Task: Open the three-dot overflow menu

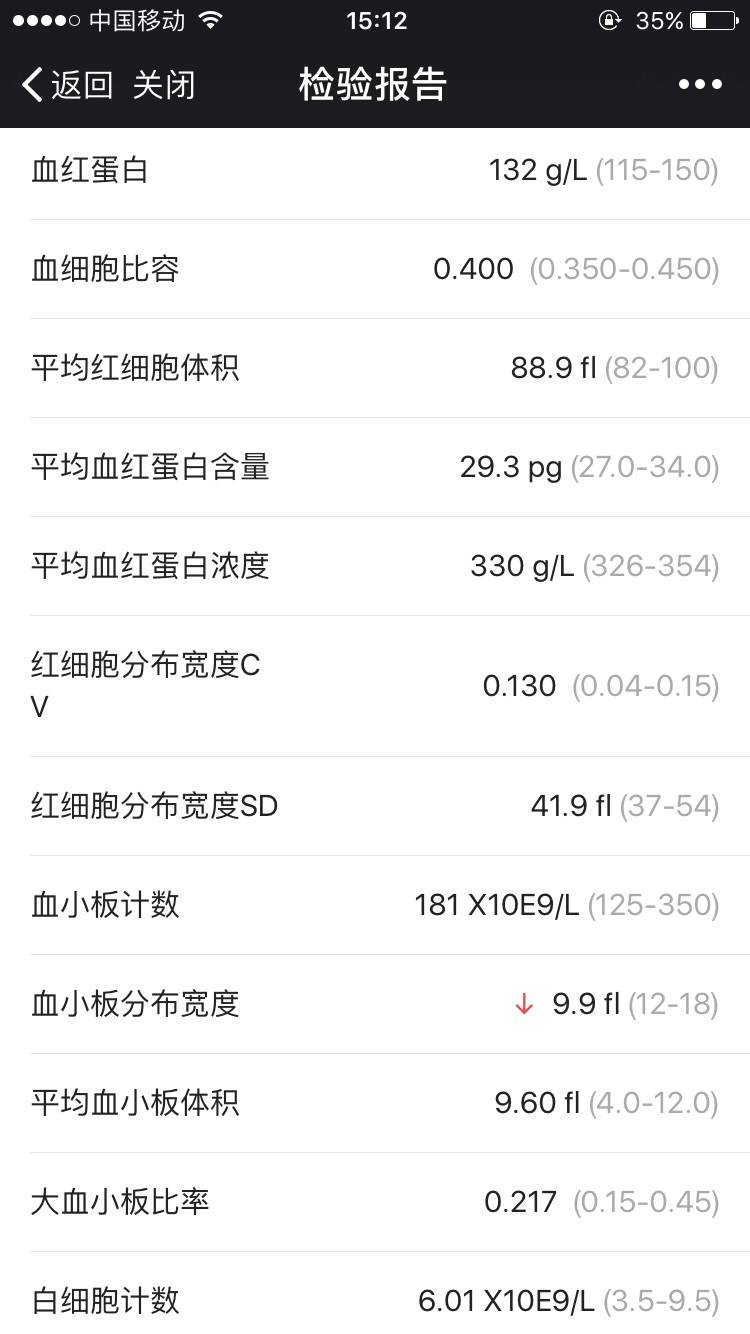Action: click(700, 85)
